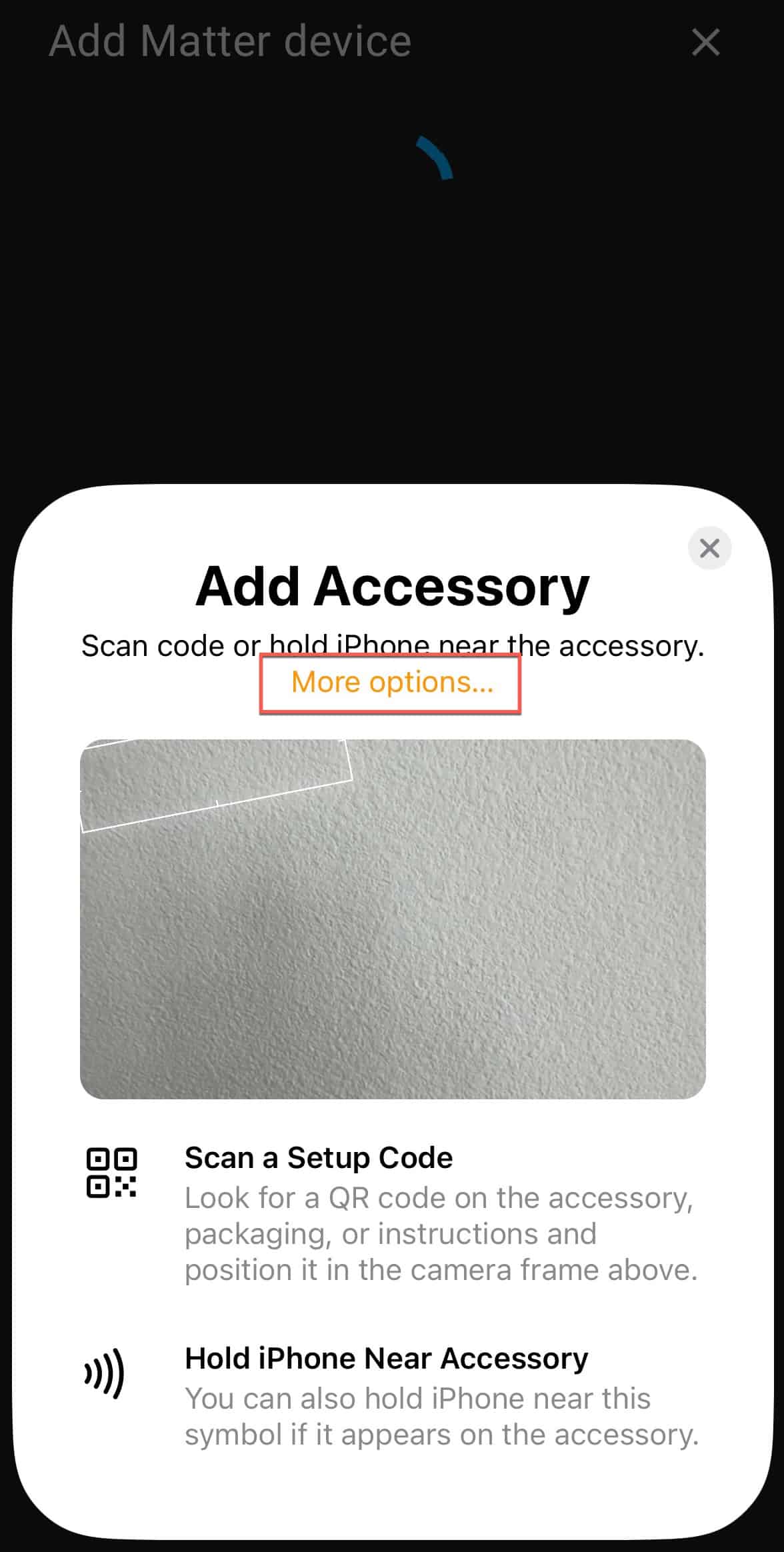This screenshot has width=784, height=1552.
Task: Dismiss the Add Accessory sheet
Action: (709, 548)
